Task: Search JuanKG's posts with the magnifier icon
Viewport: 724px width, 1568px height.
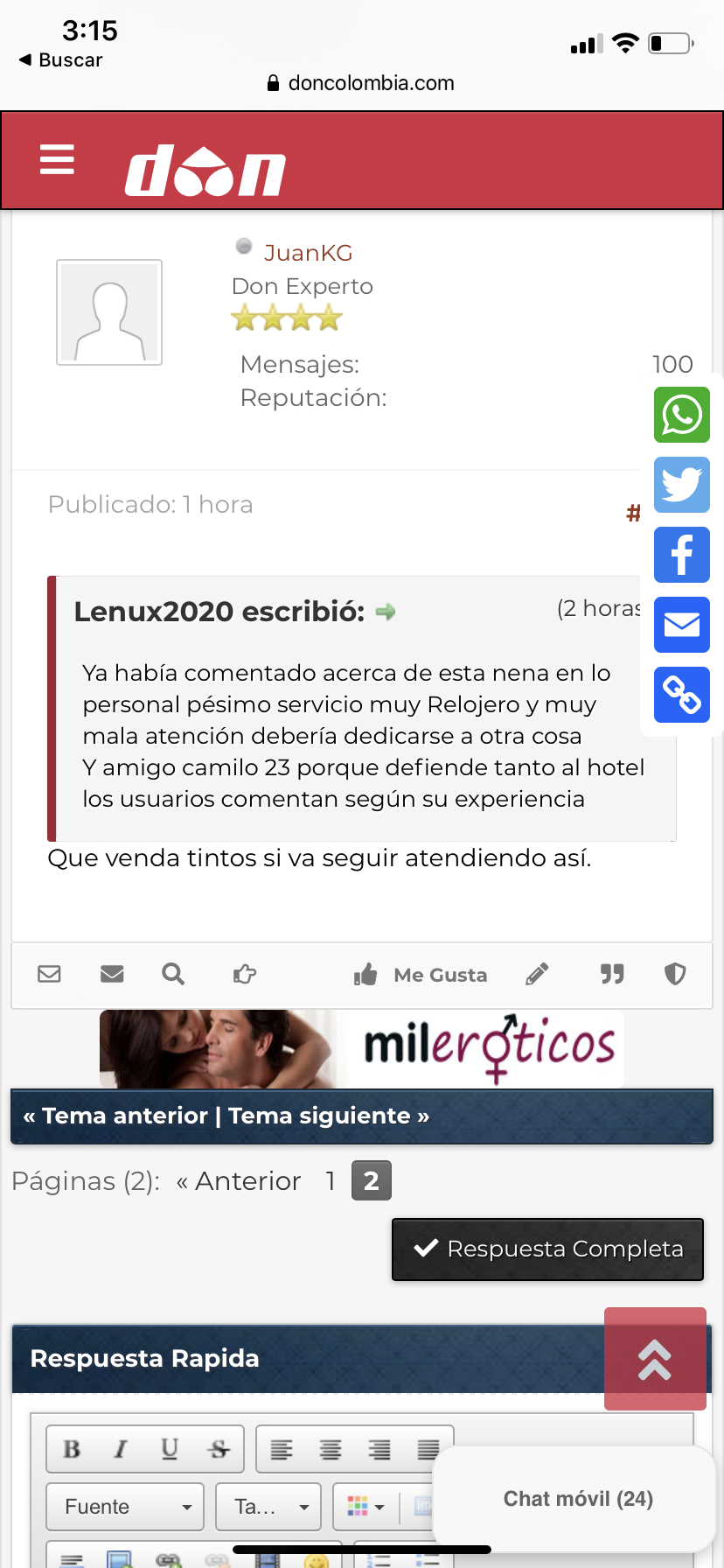Action: click(x=173, y=974)
